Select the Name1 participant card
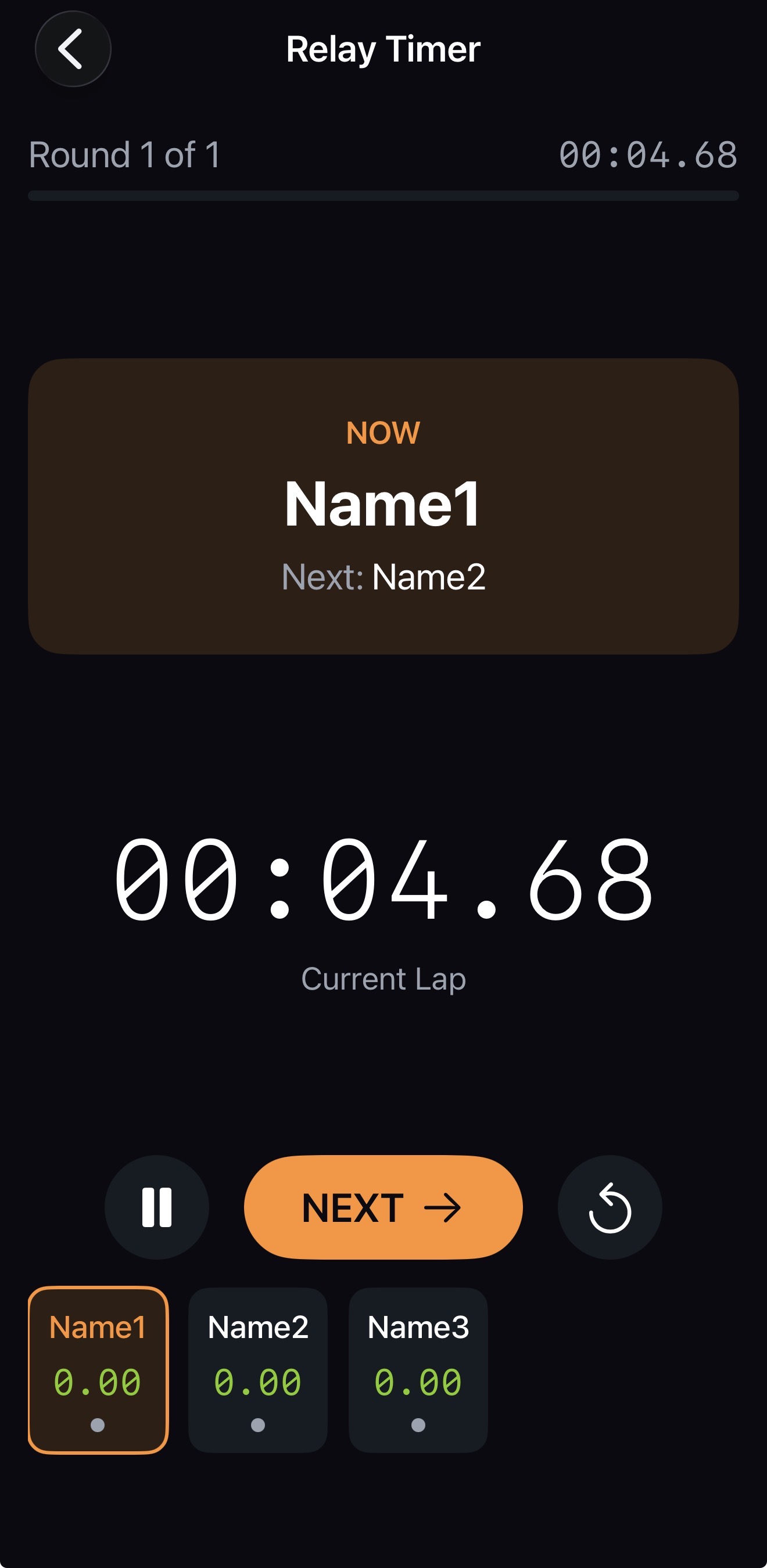The width and height of the screenshot is (767, 1568). (x=98, y=1369)
